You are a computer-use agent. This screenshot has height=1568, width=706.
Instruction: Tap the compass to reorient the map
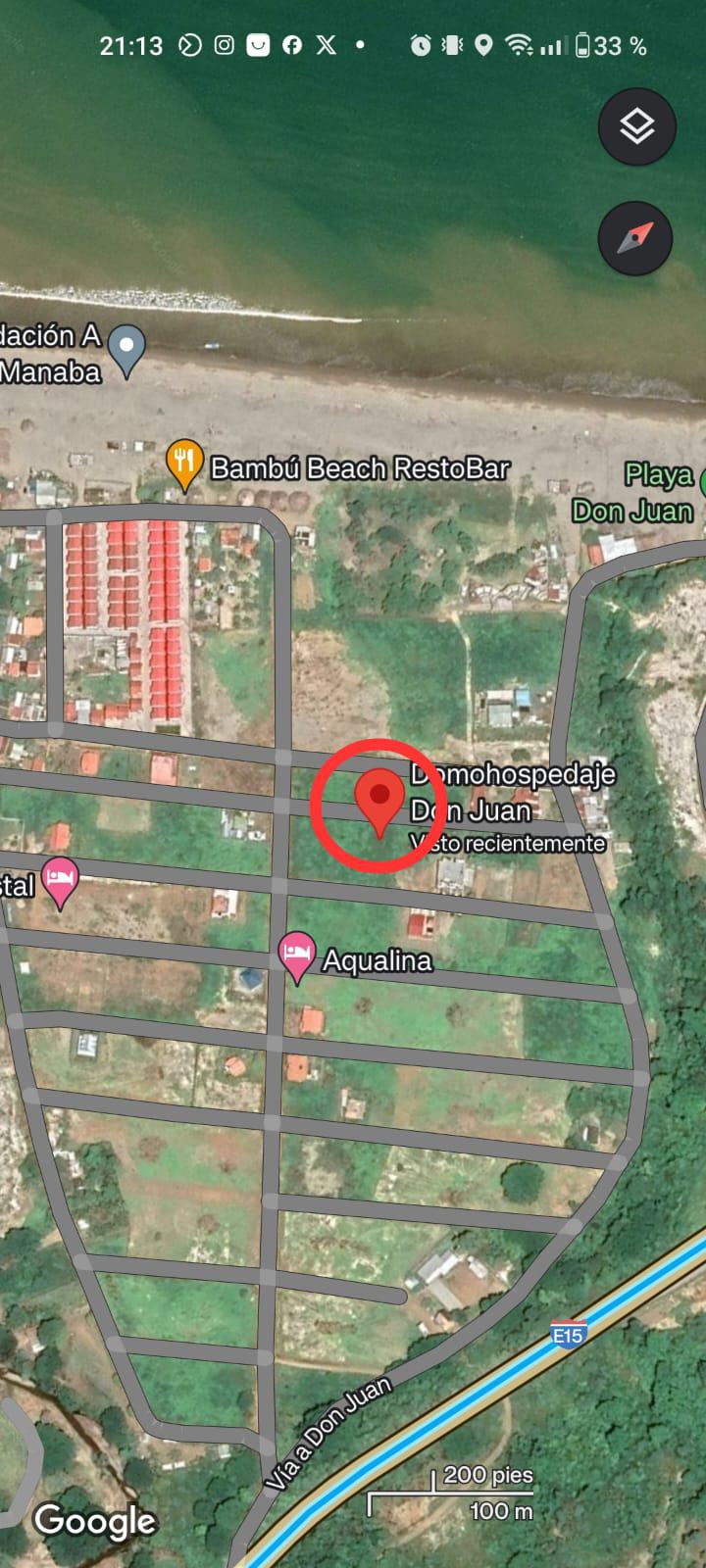point(635,238)
